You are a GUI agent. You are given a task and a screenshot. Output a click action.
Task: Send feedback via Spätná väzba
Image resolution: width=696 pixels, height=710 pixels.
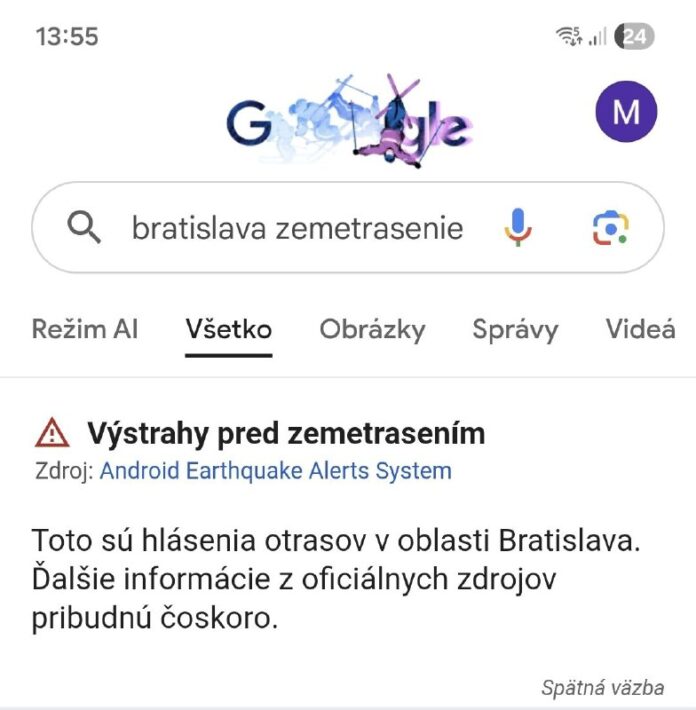tap(602, 687)
